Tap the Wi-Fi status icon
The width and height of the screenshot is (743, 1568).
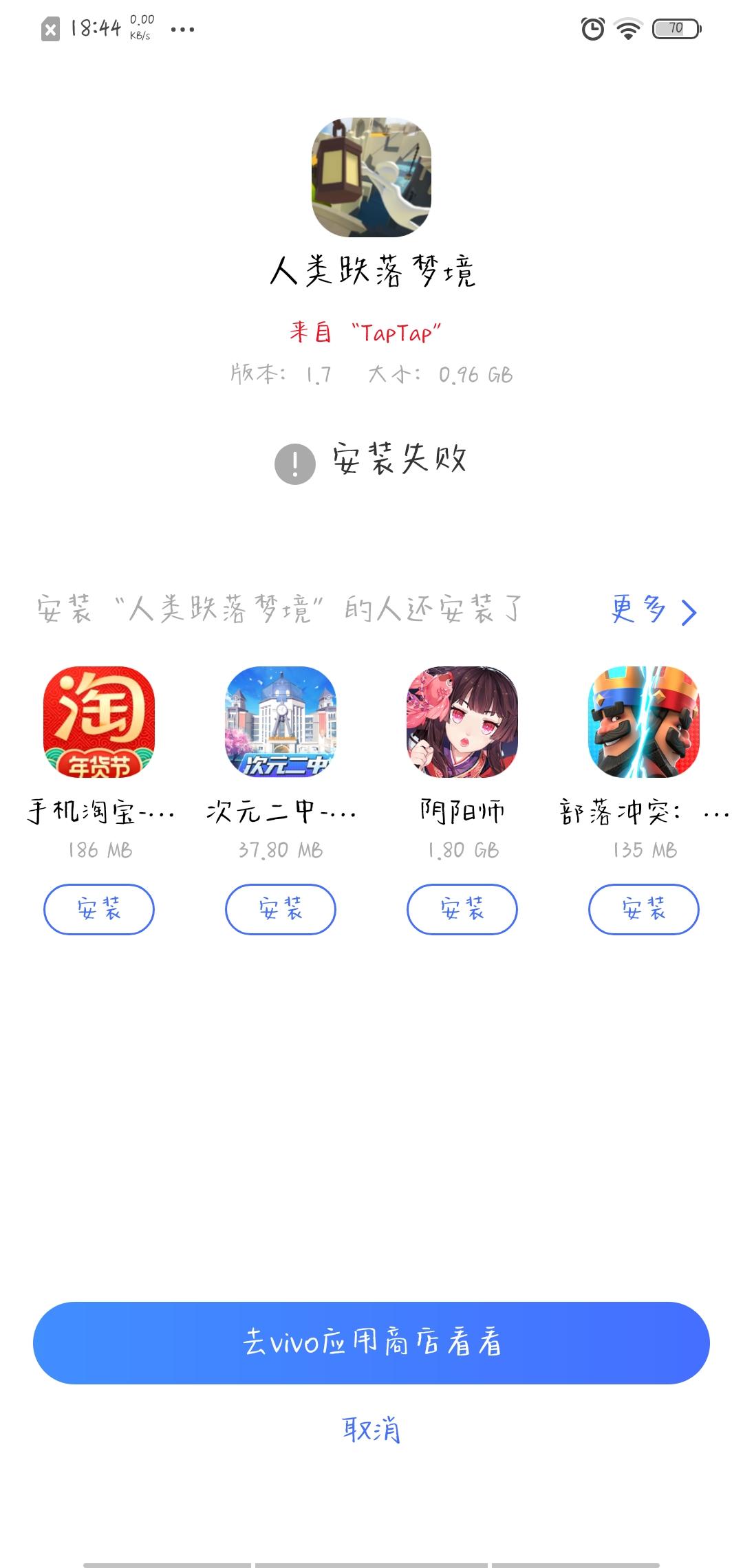[x=627, y=29]
